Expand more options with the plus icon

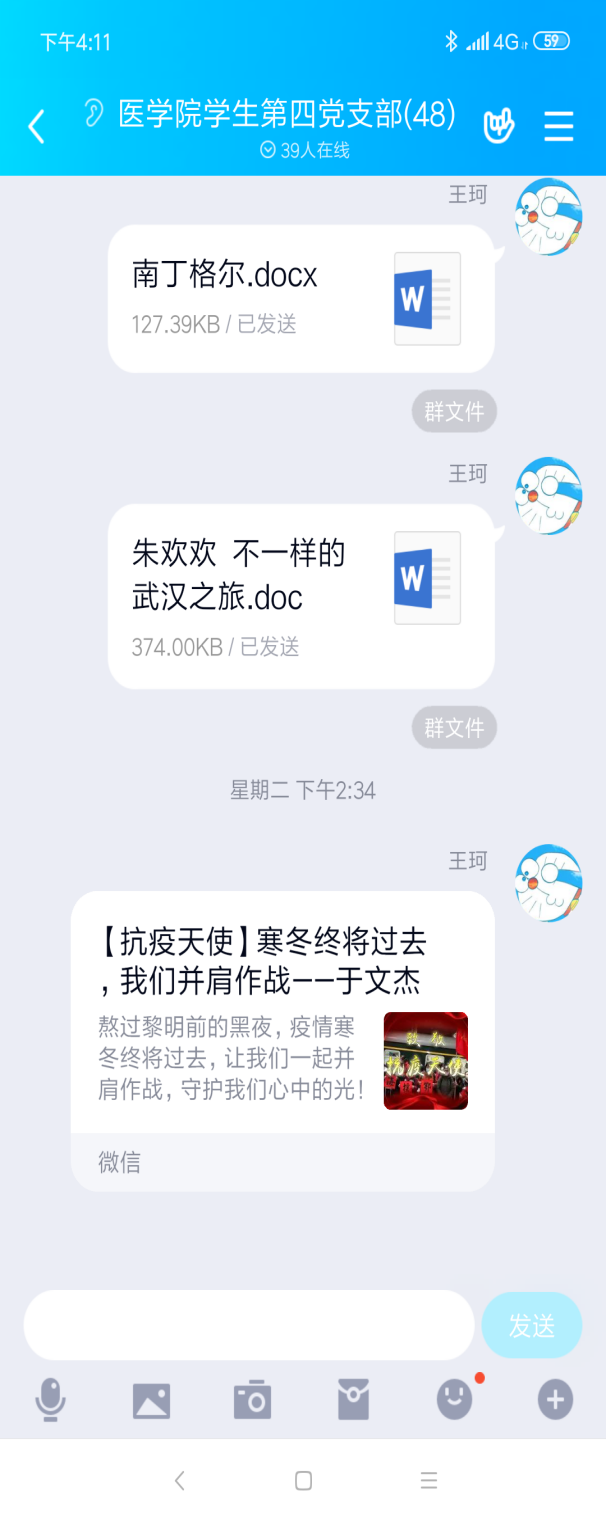(555, 1399)
